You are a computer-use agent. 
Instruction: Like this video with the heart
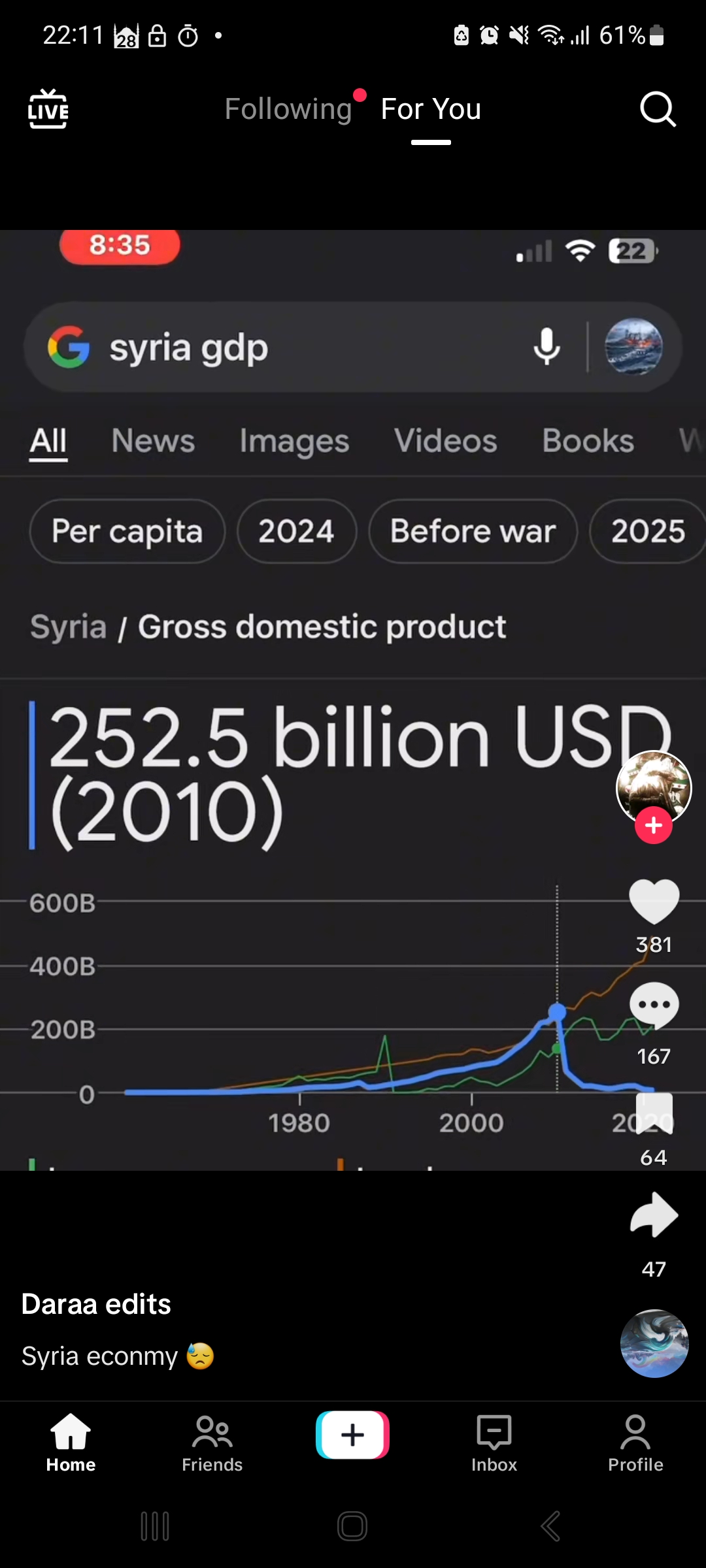[x=653, y=902]
